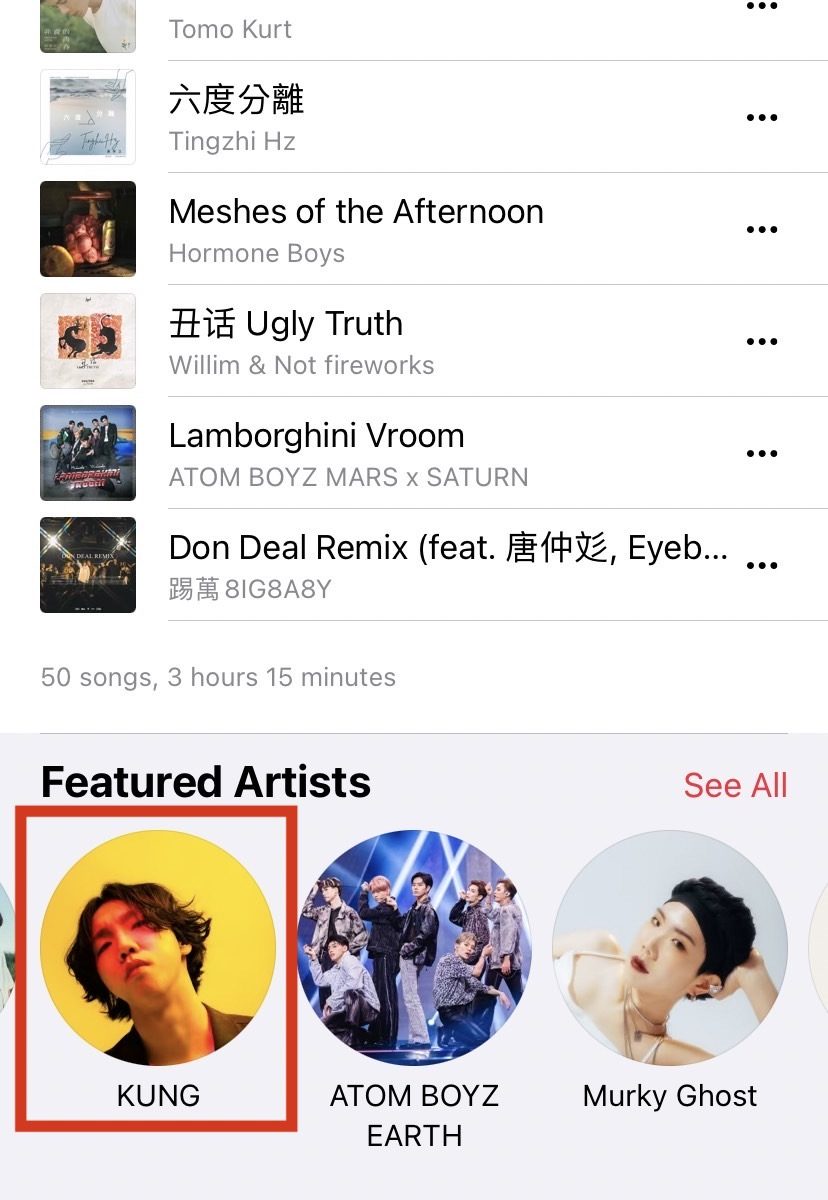828x1200 pixels.
Task: Open more options for Don Deal Remix
Action: 761,566
